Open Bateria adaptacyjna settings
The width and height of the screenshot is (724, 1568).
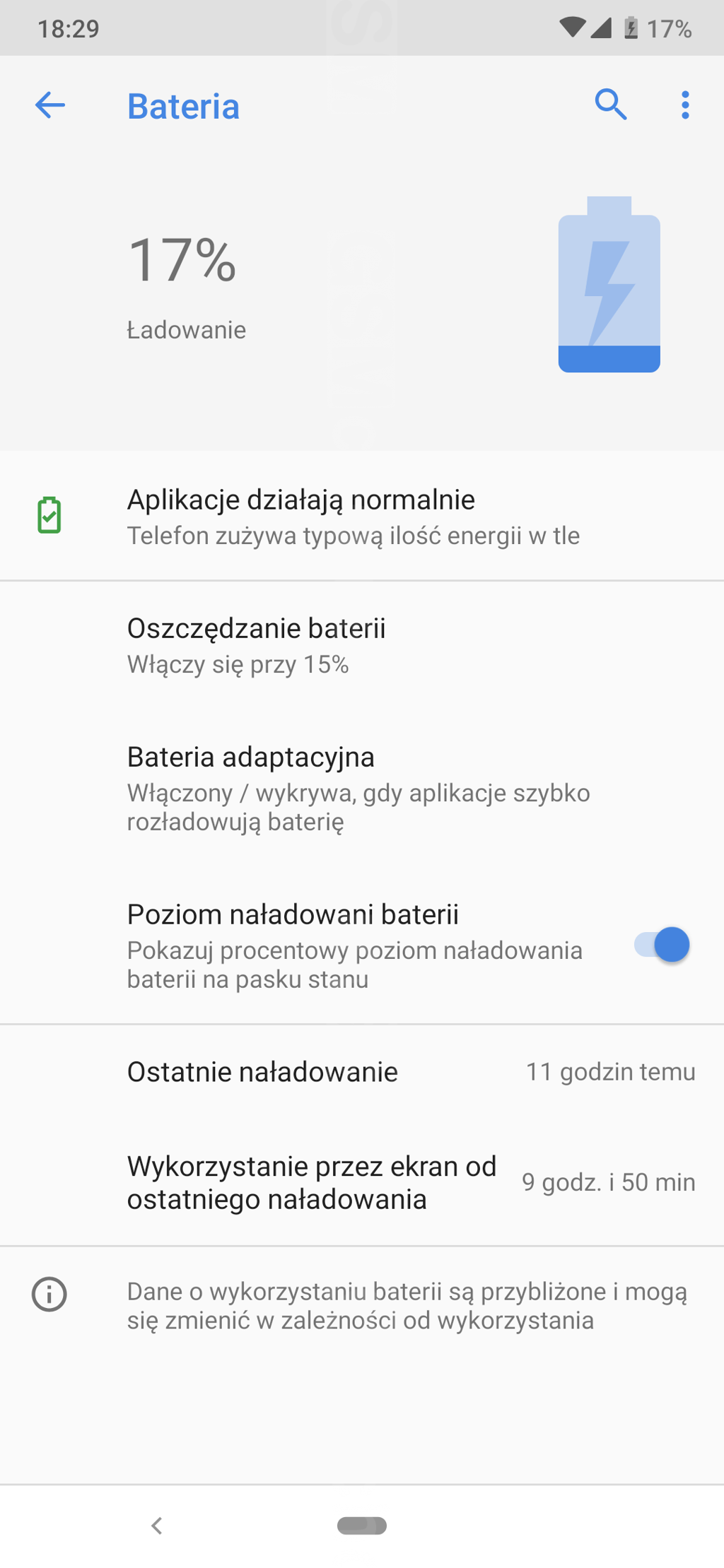pyautogui.click(x=354, y=788)
